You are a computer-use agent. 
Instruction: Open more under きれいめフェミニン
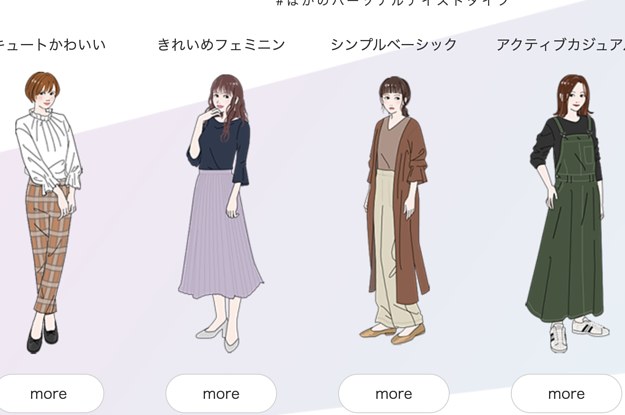tap(220, 394)
